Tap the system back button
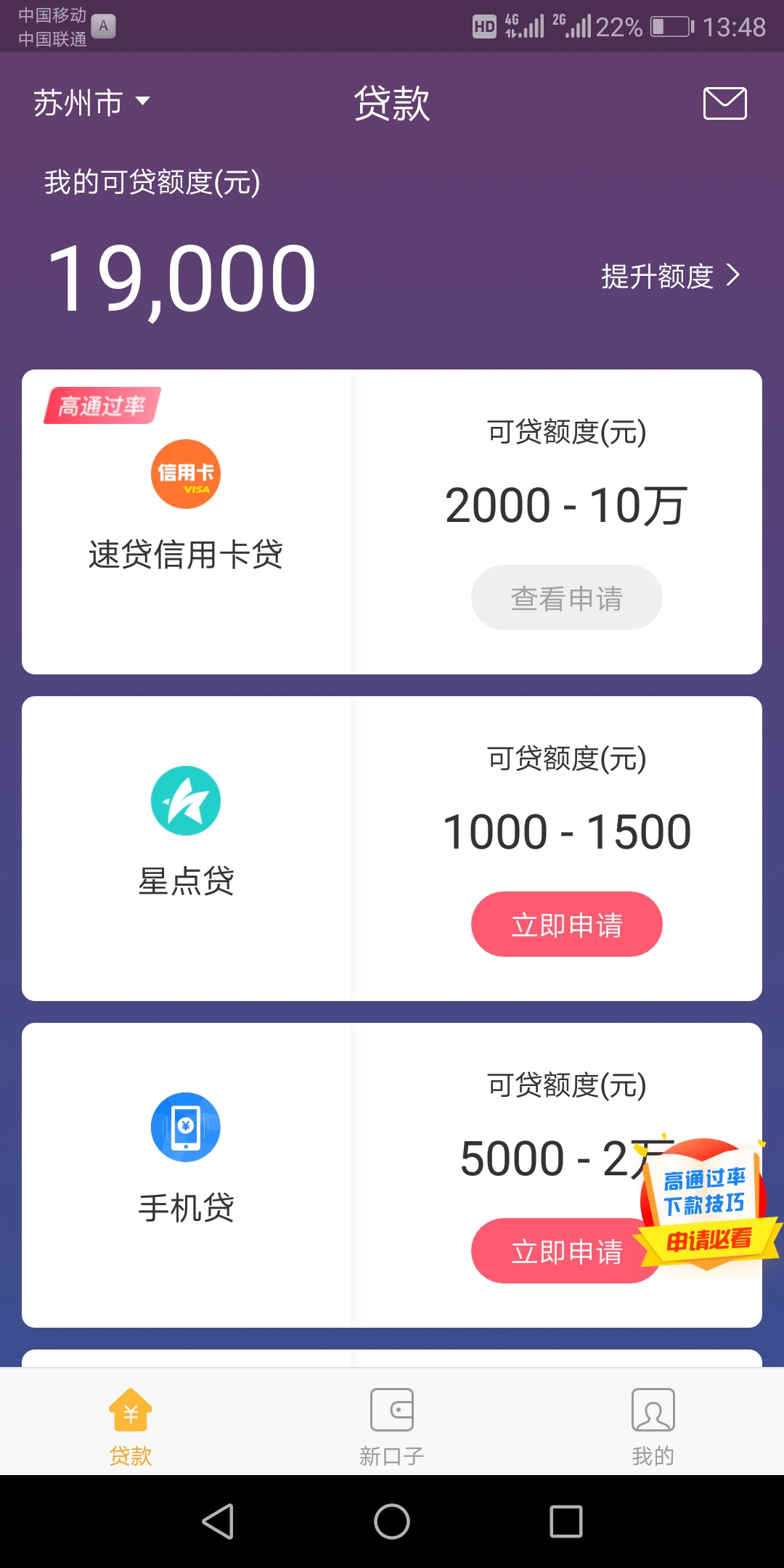 [x=218, y=1521]
